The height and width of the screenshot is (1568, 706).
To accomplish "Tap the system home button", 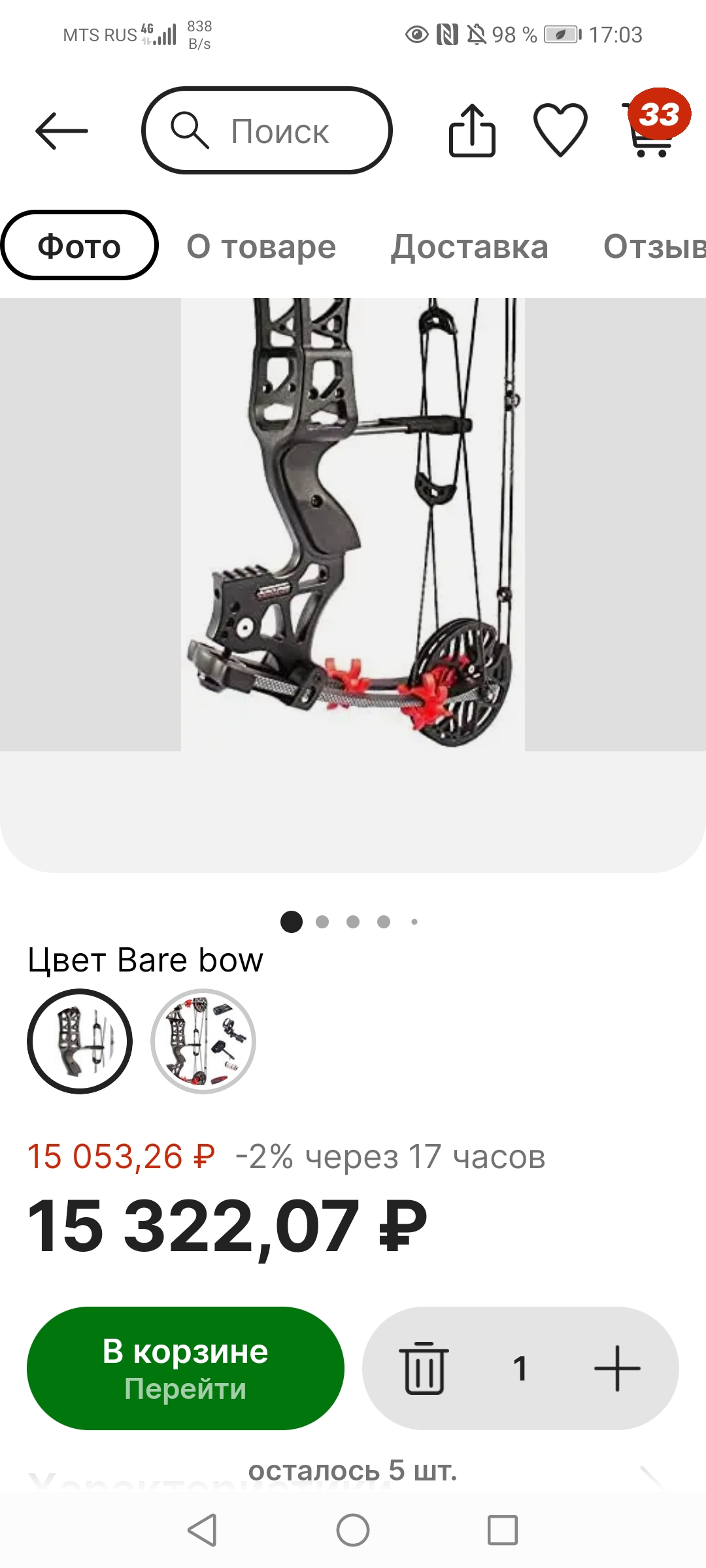I will 353,1530.
